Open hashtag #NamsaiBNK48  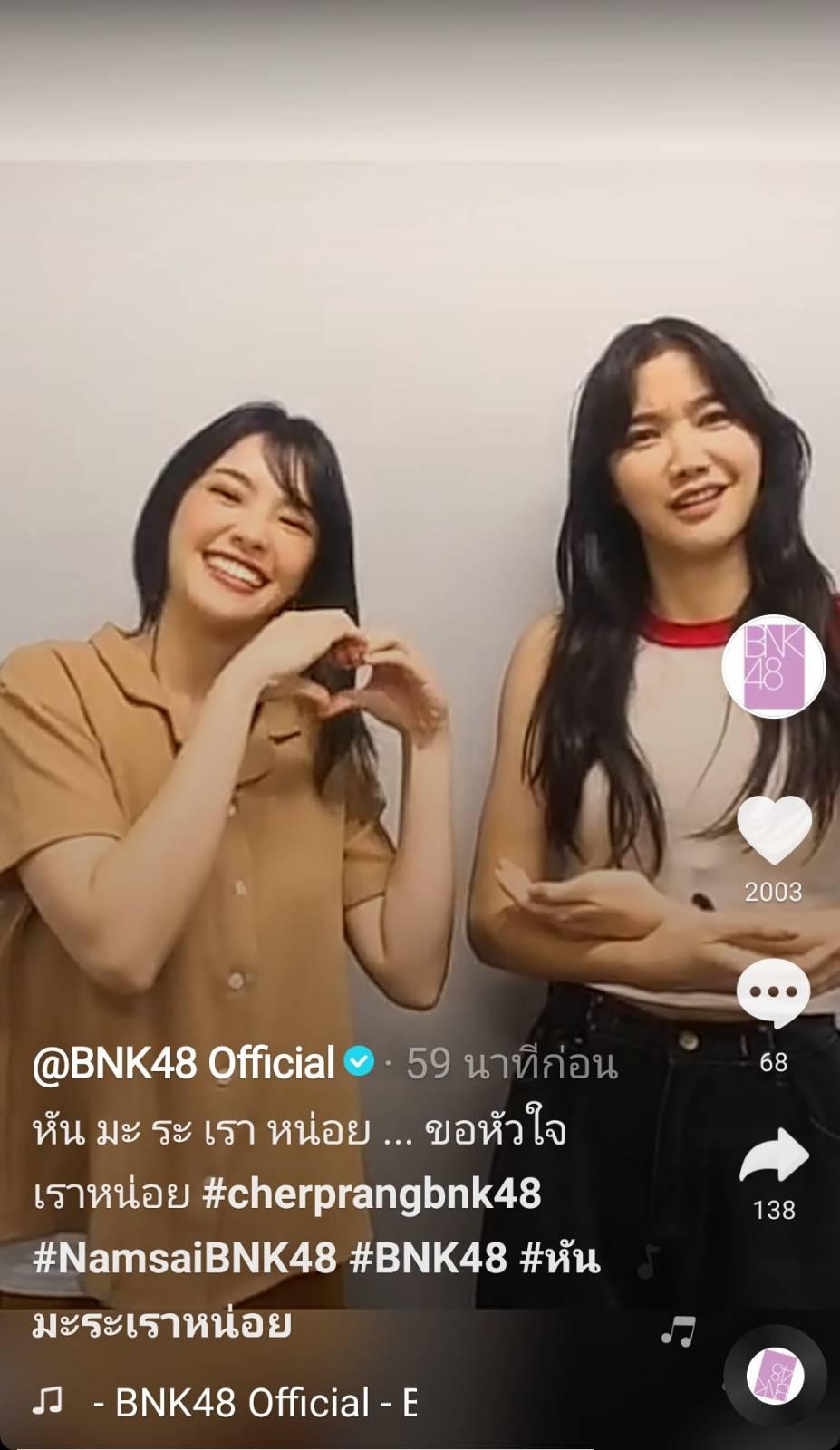185,1259
